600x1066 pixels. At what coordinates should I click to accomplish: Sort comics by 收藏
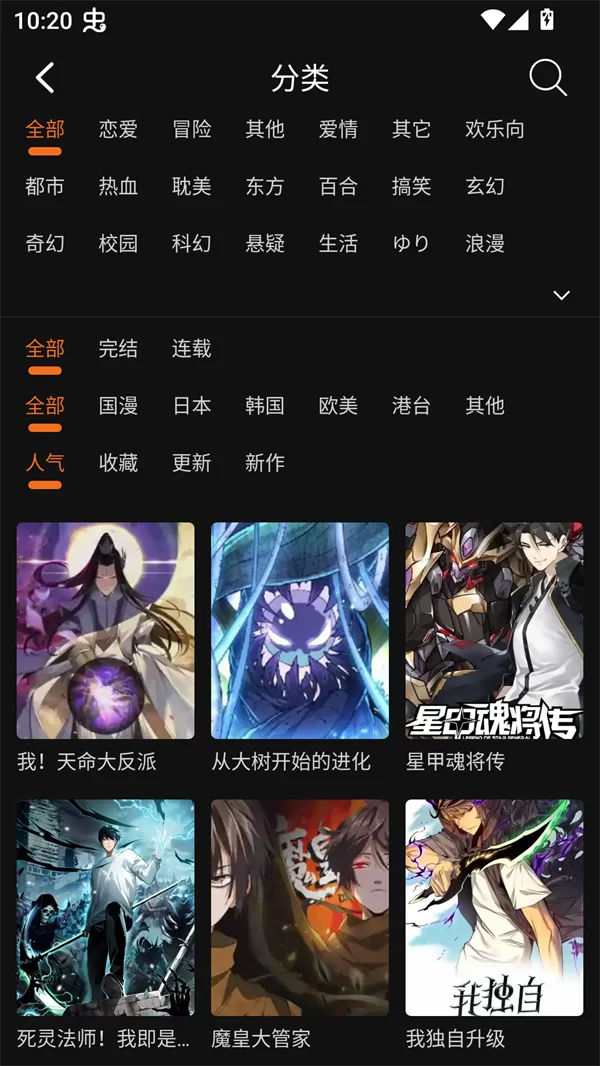pos(118,463)
